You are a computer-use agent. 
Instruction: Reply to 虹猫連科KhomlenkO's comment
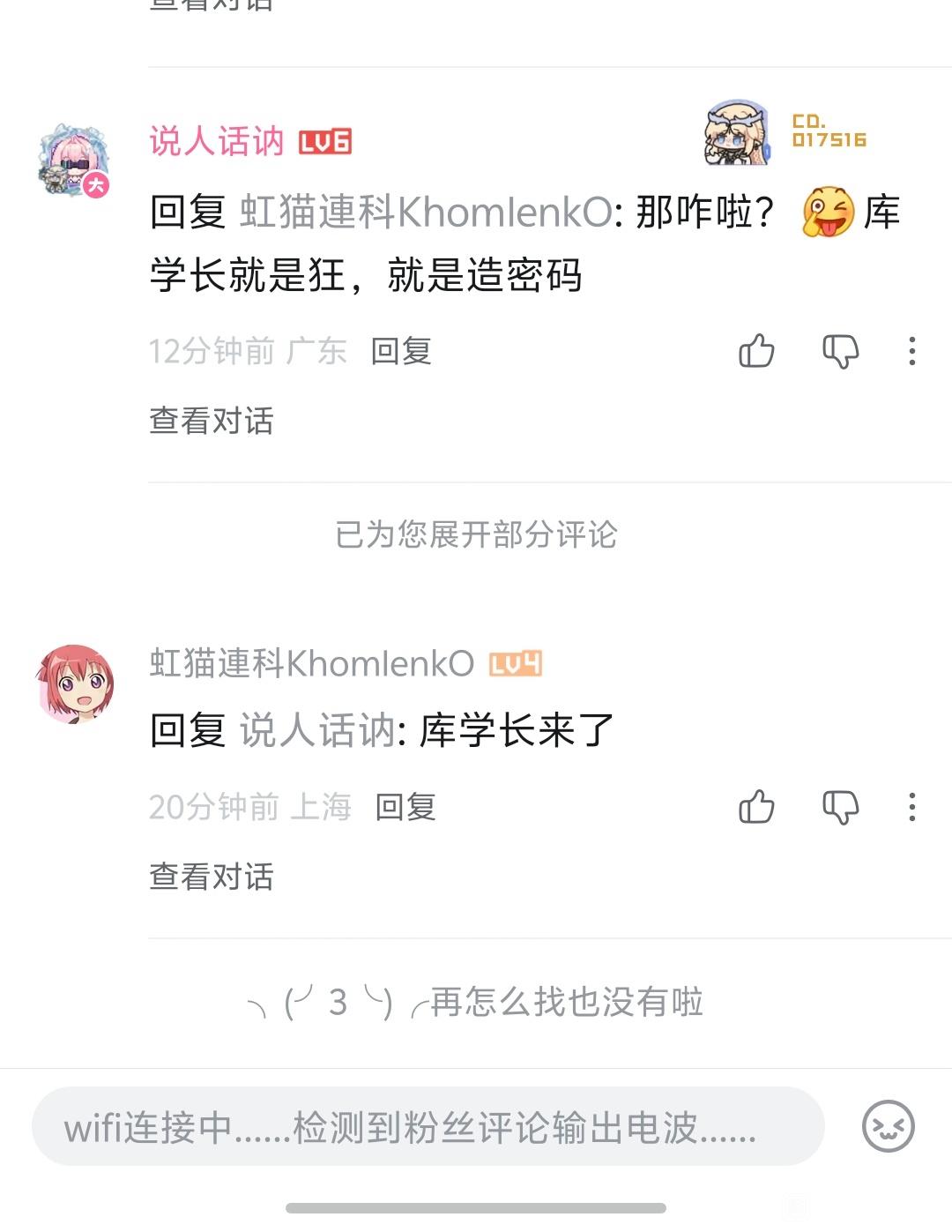coord(405,807)
